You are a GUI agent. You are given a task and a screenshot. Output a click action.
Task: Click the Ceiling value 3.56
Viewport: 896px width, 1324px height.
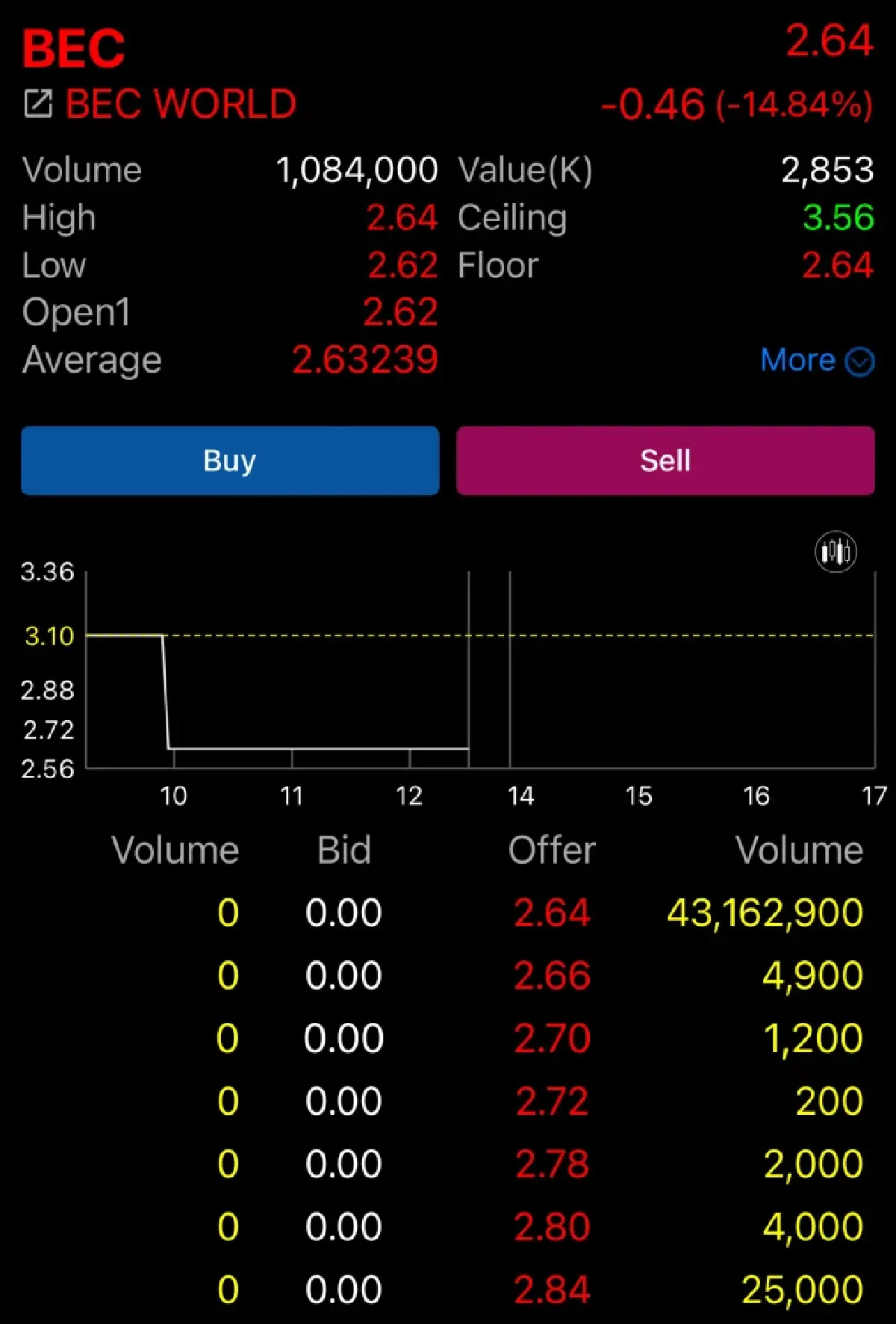coord(839,217)
